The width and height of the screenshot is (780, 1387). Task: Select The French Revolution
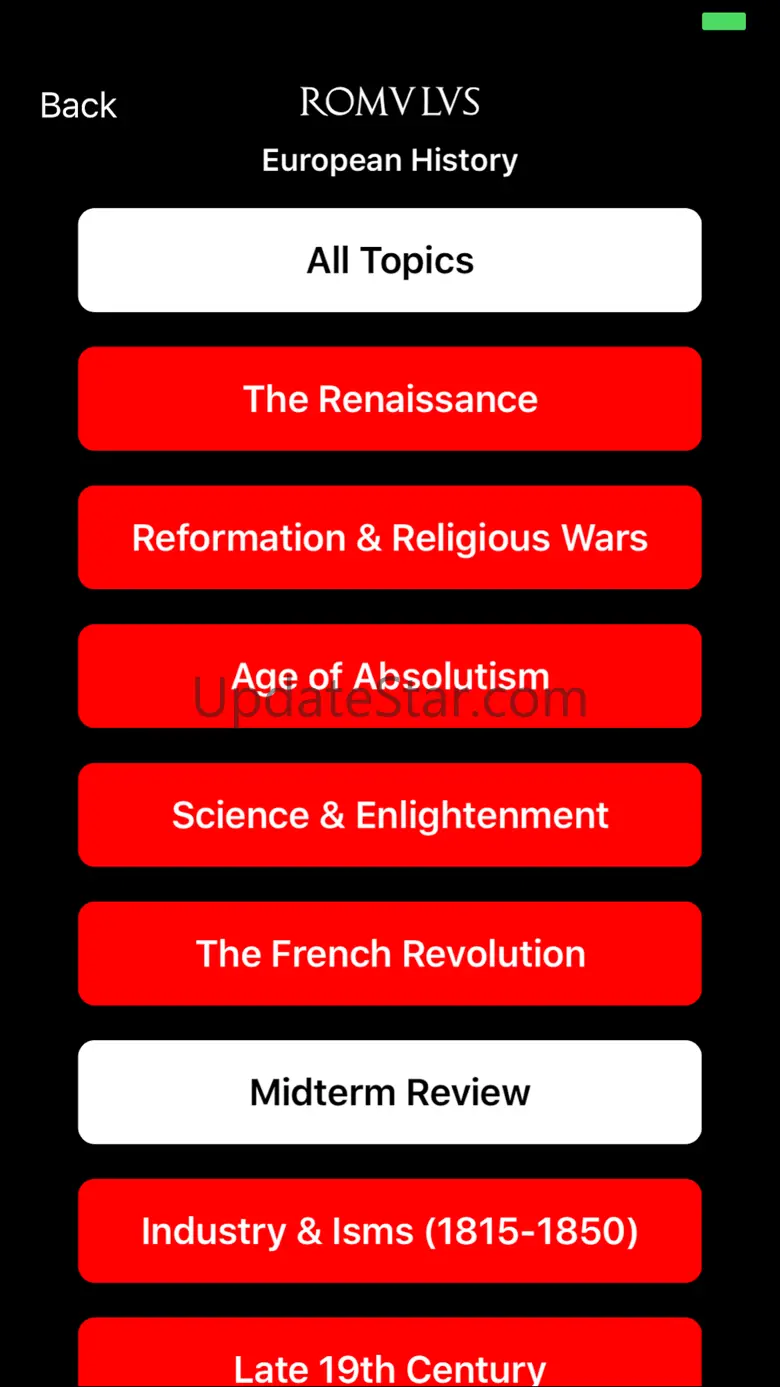[x=390, y=954]
